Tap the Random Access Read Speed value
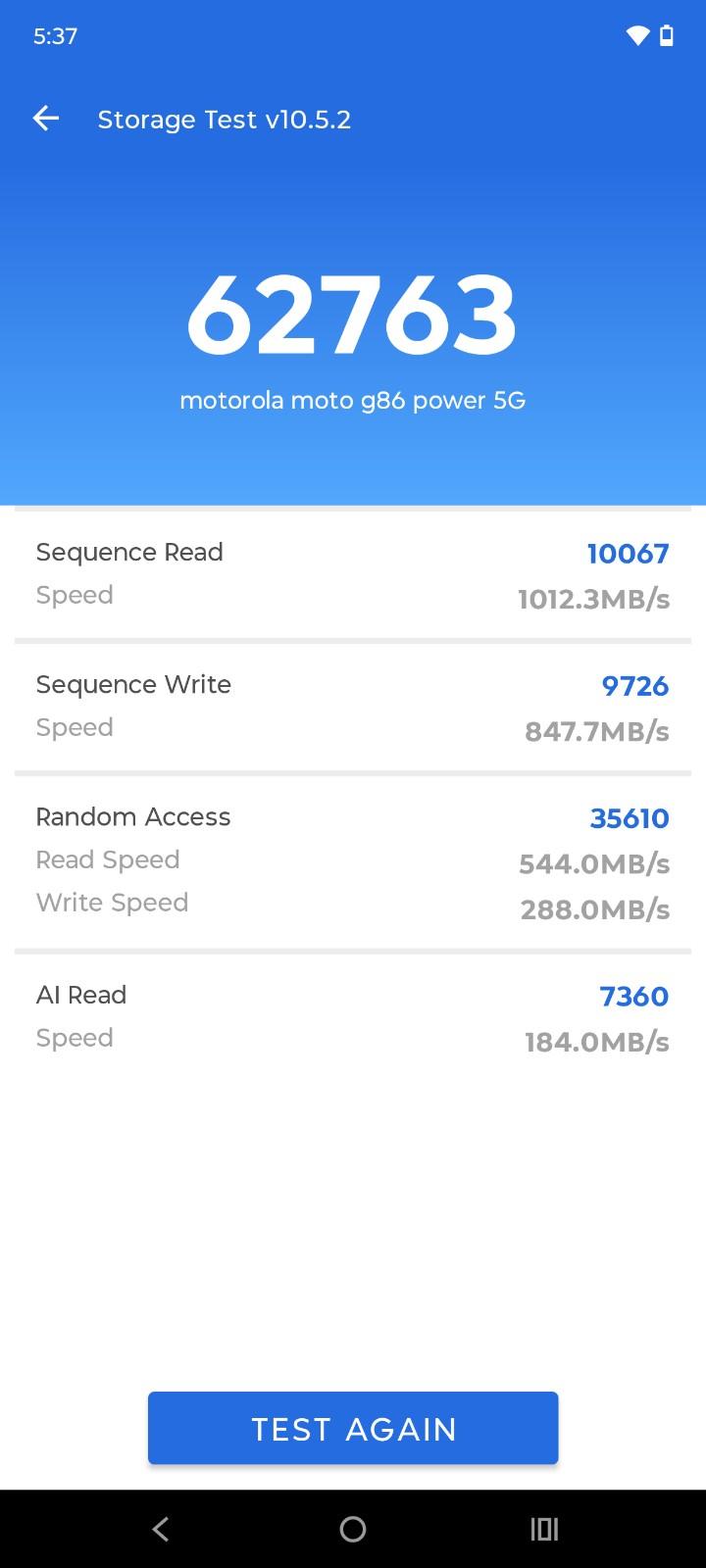 coord(593,863)
